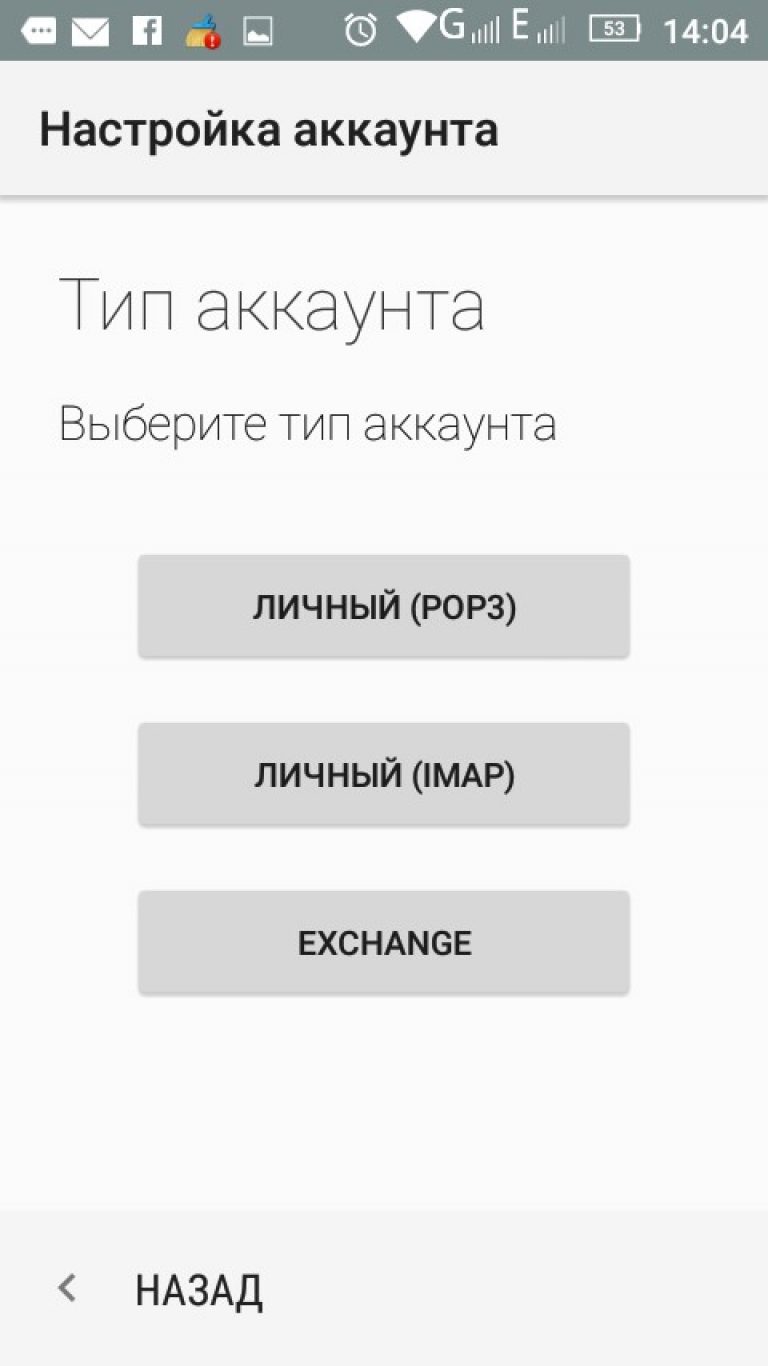768x1366 pixels.
Task: Choose the Личный (IMAP) account type
Action: [x=384, y=775]
